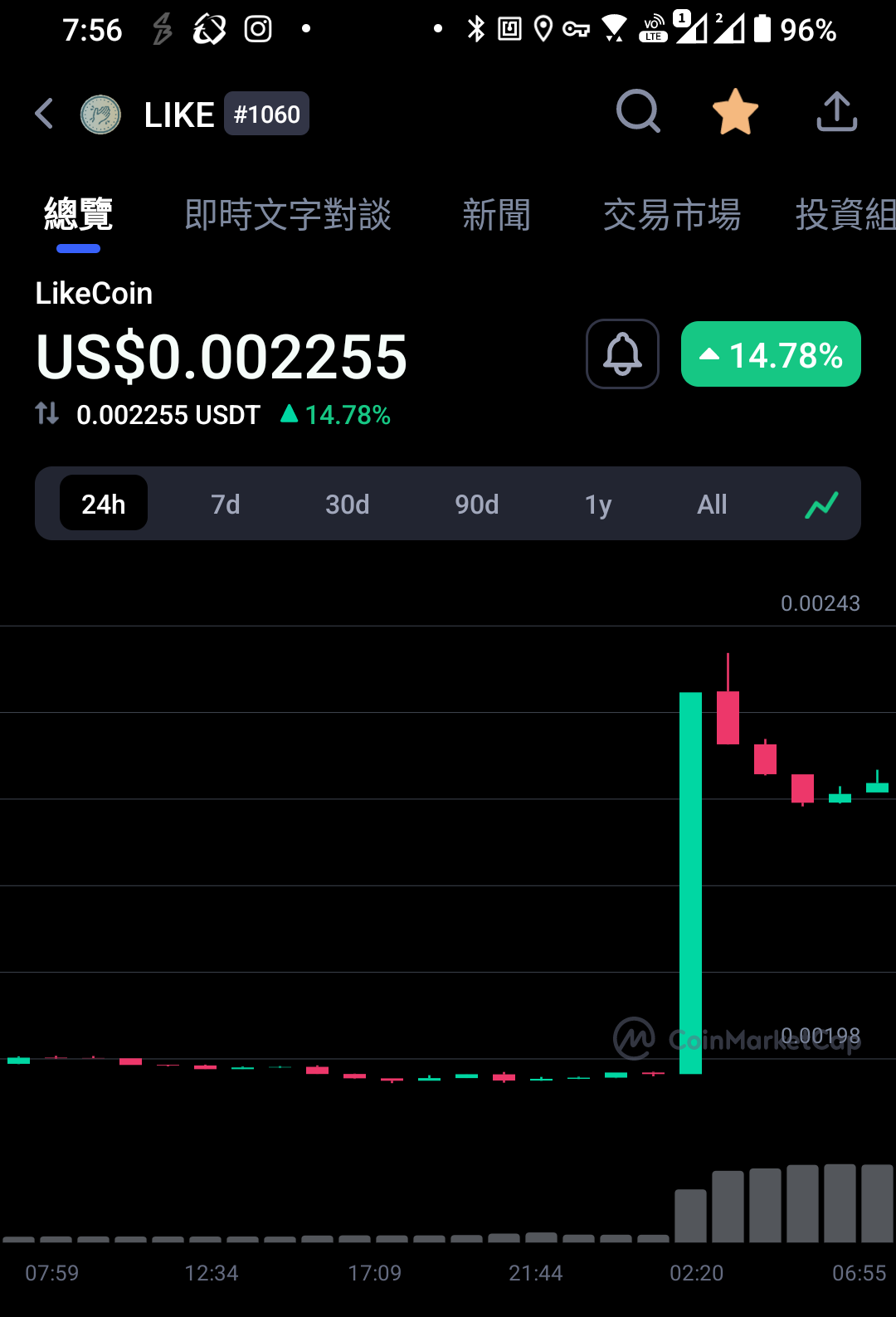Screen dimensions: 896x1317
Task: Go back using the top-left arrow
Action: coord(44,114)
